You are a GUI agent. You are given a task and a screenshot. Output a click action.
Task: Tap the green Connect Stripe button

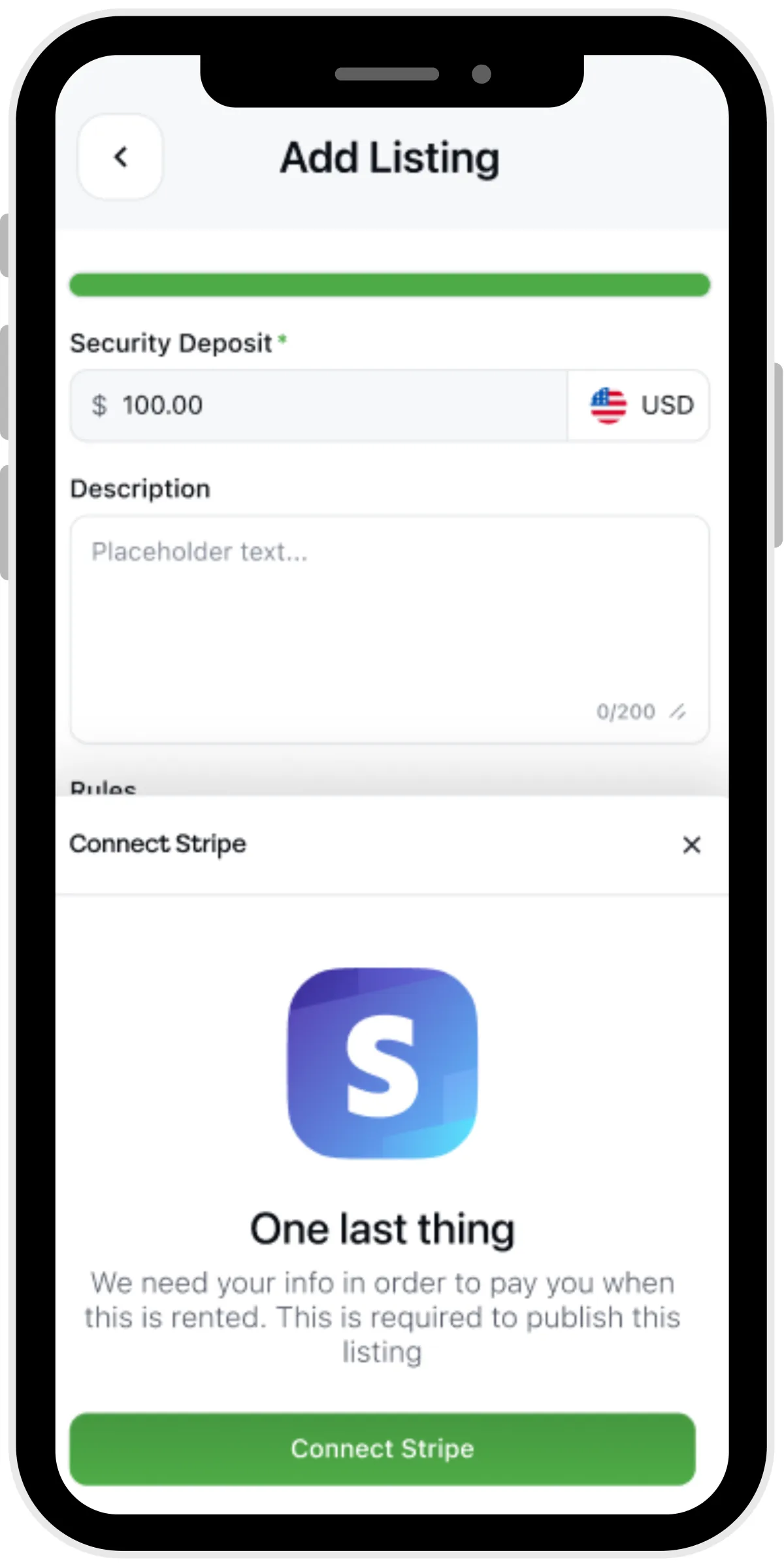point(383,1448)
